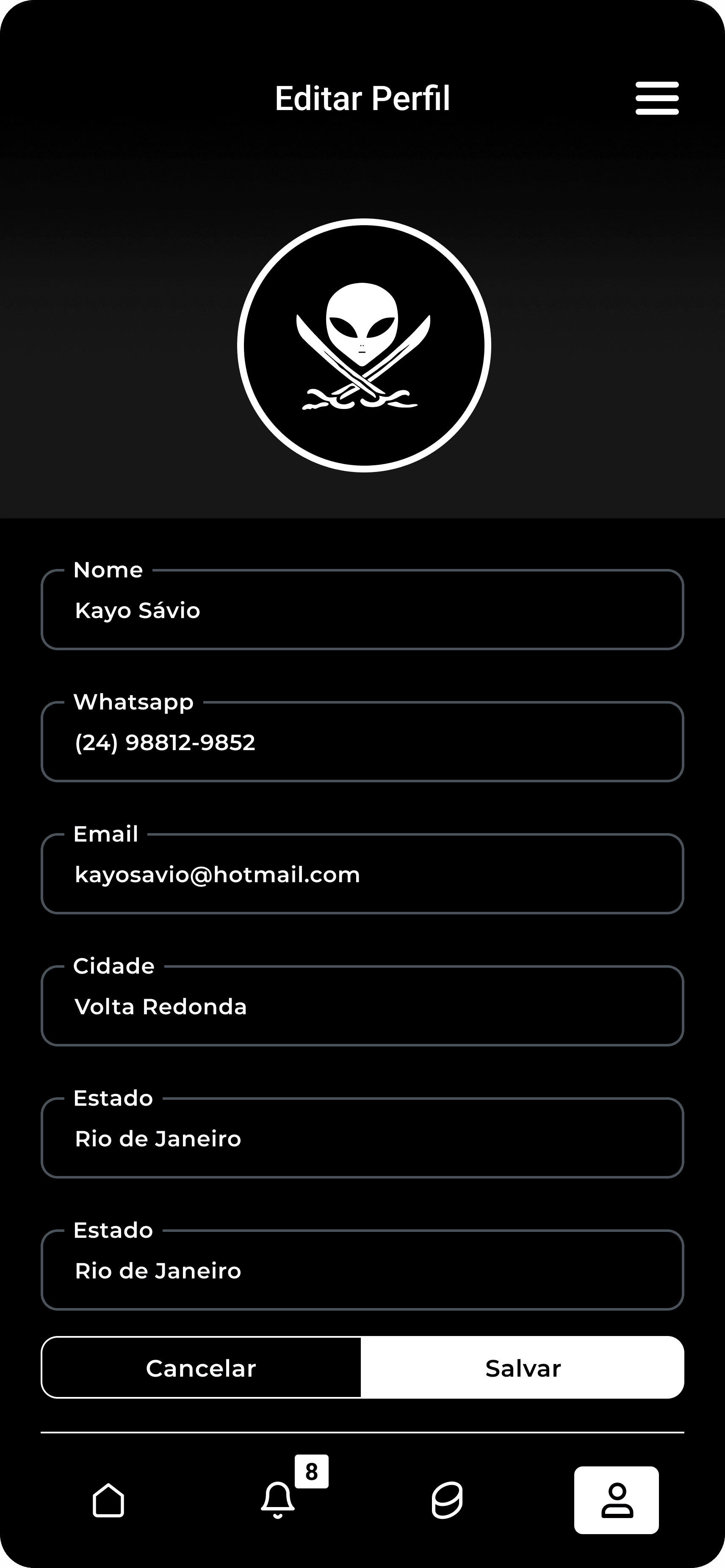
Task: Tap Cancelar to discard changes
Action: click(201, 1368)
